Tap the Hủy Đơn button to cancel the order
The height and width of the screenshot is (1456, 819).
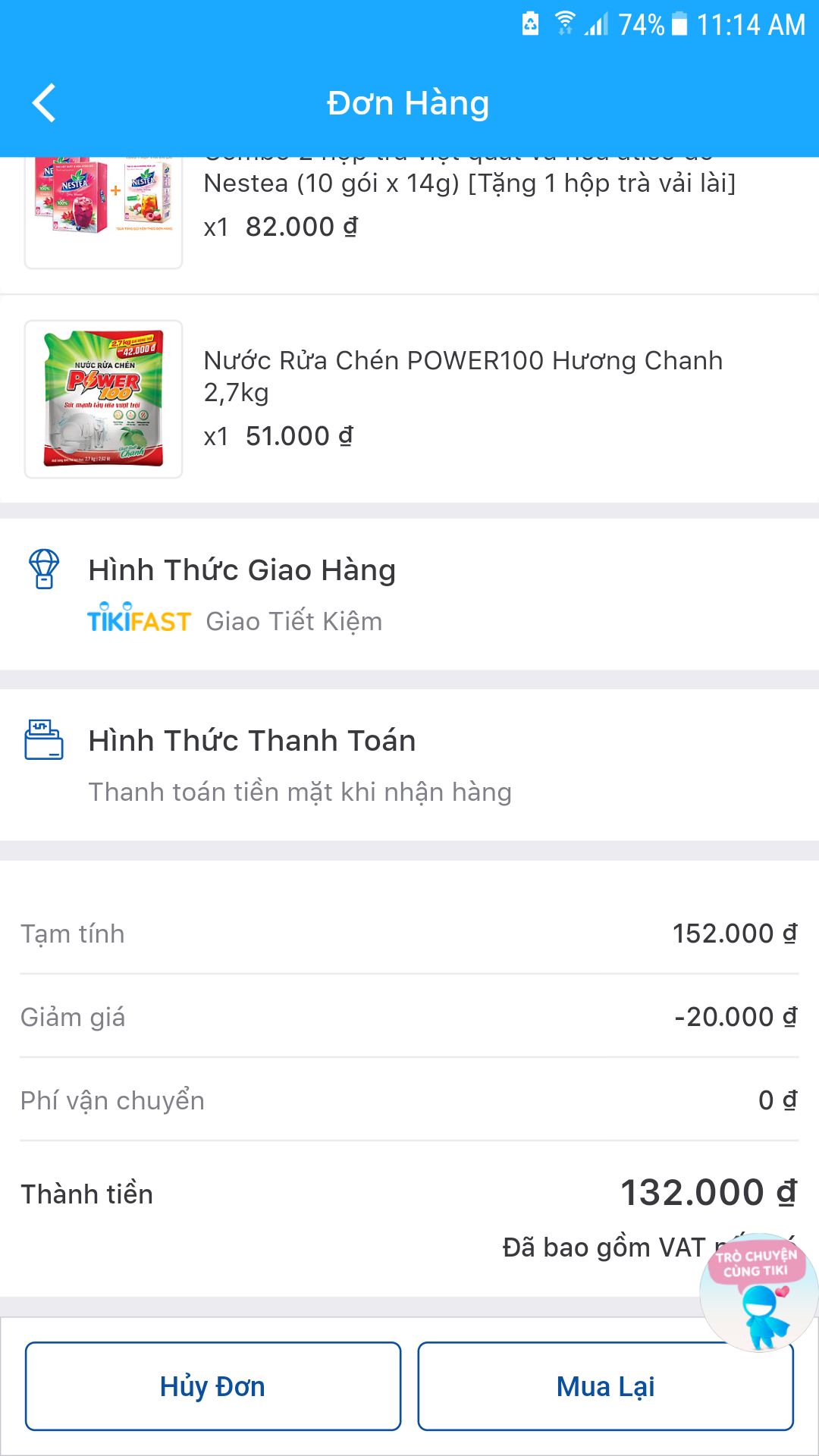[x=212, y=1385]
